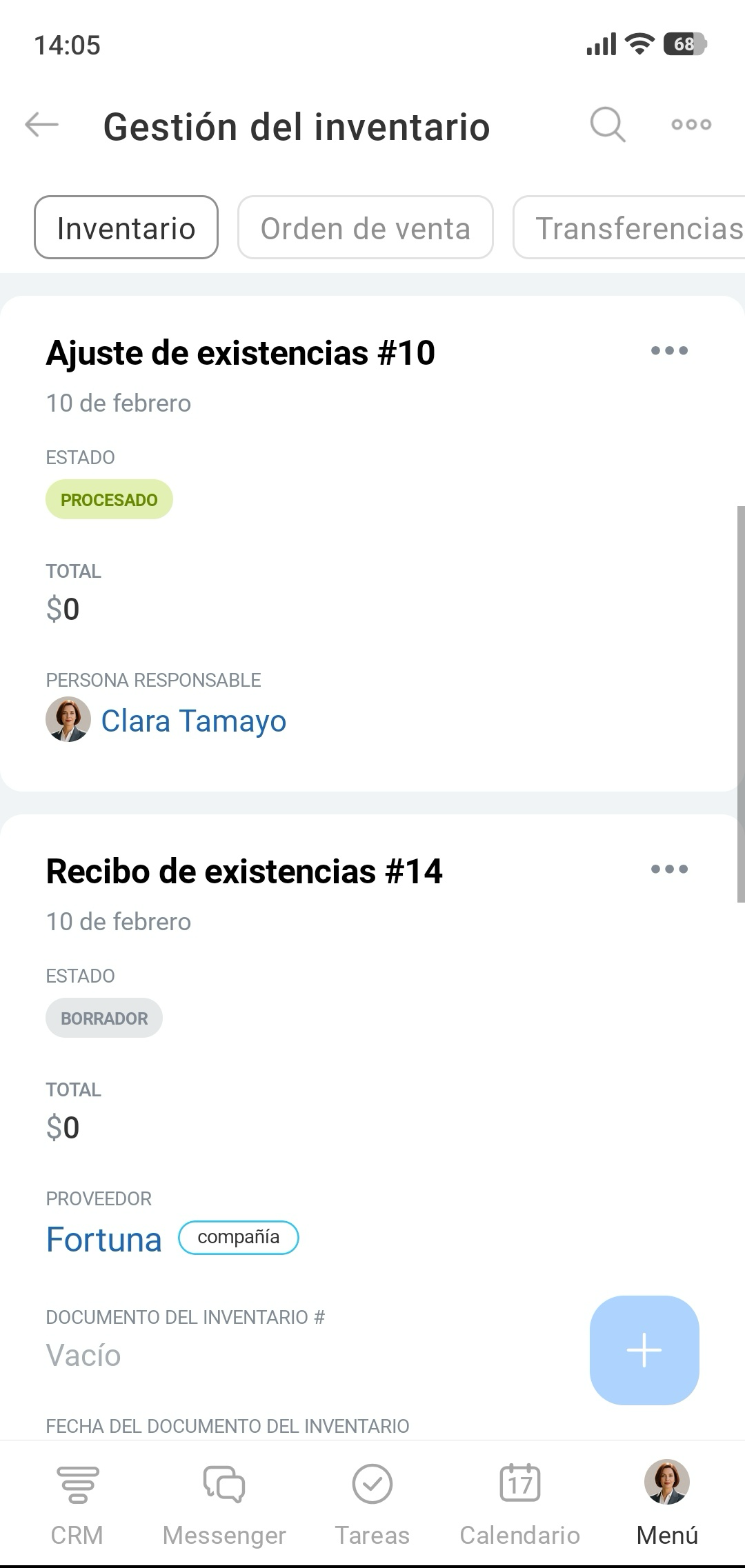Open the Ajuste de existencias #10 card
Viewport: 745px width, 1568px height.
(x=240, y=353)
